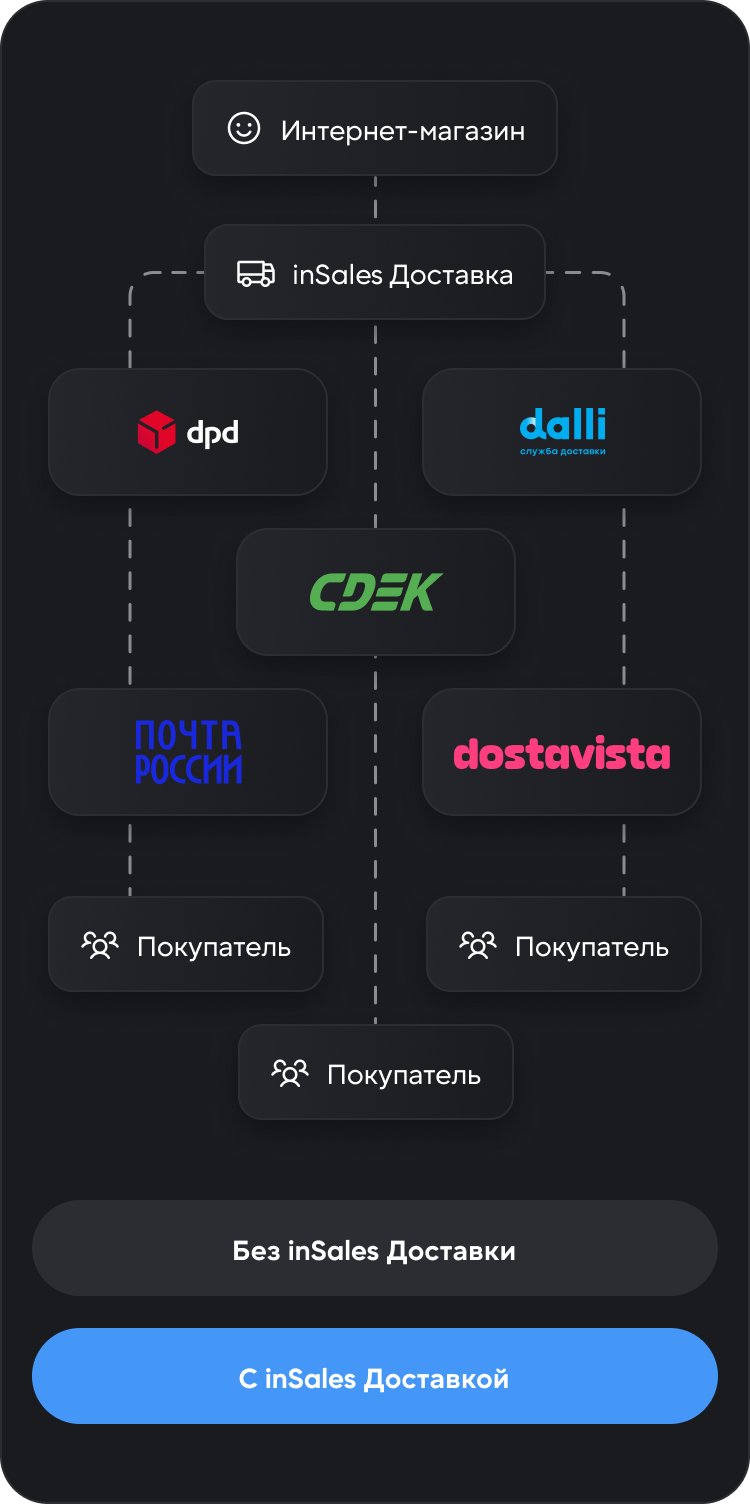Viewport: 750px width, 1504px height.
Task: Select the bottom center Покупатель card
Action: tap(376, 1072)
